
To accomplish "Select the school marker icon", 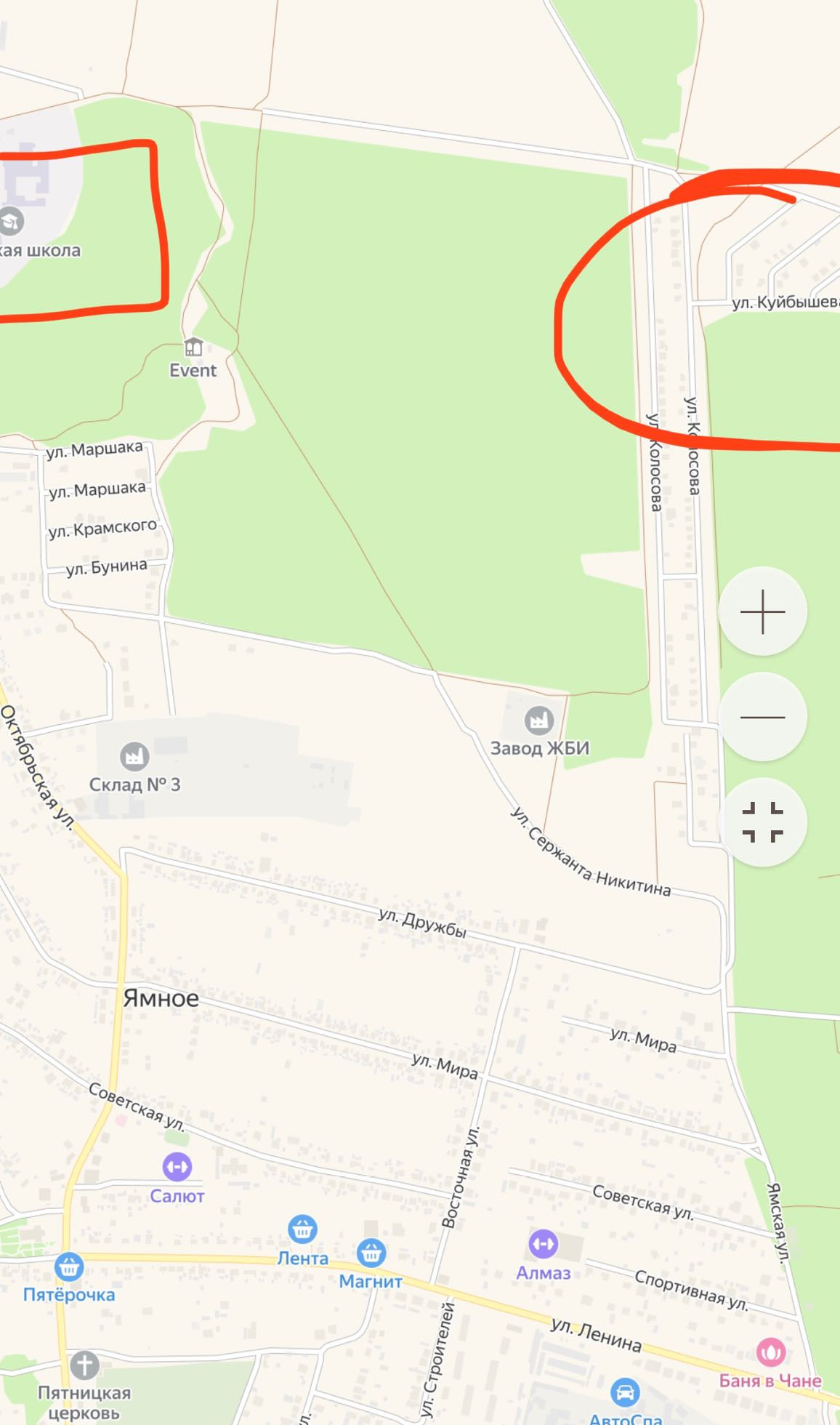I will point(10,222).
